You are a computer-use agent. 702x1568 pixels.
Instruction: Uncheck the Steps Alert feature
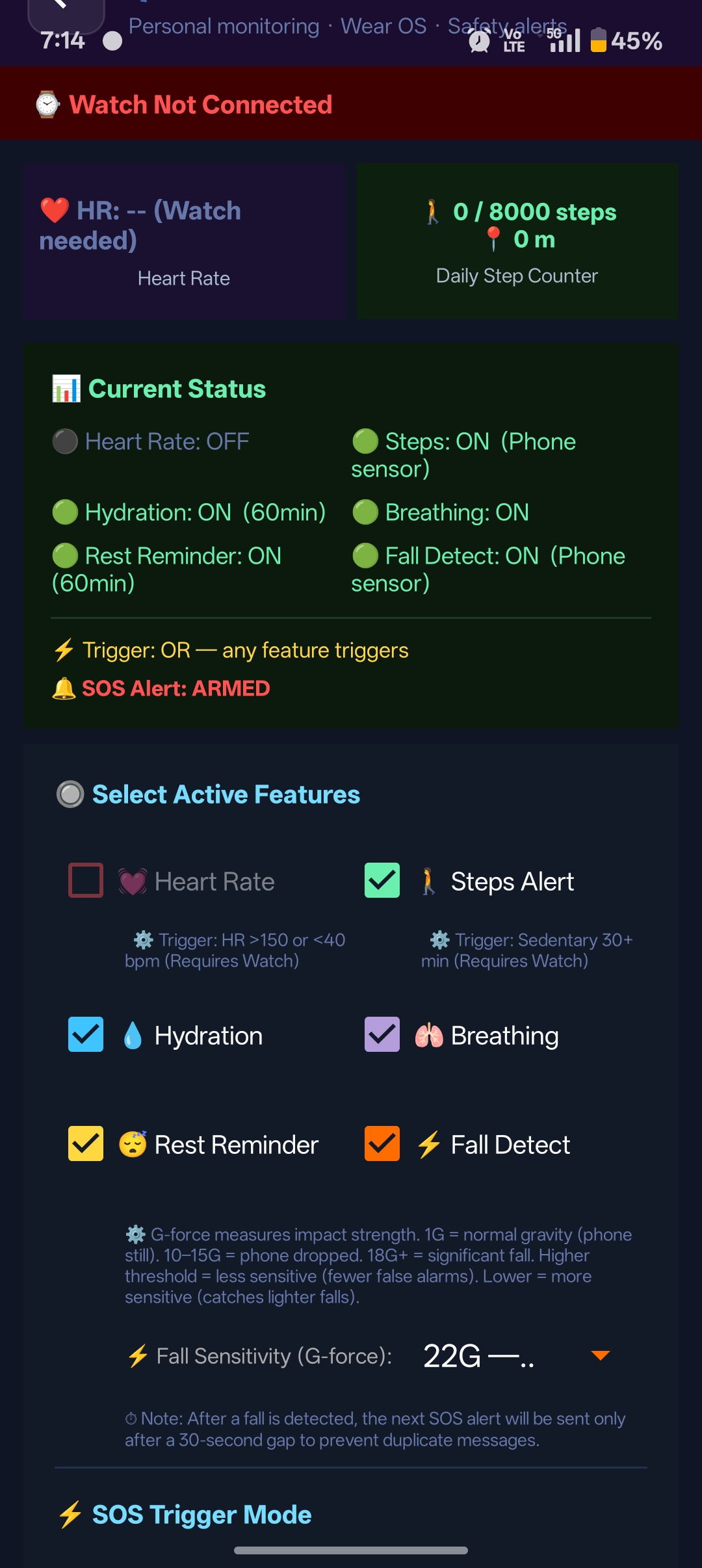point(382,880)
